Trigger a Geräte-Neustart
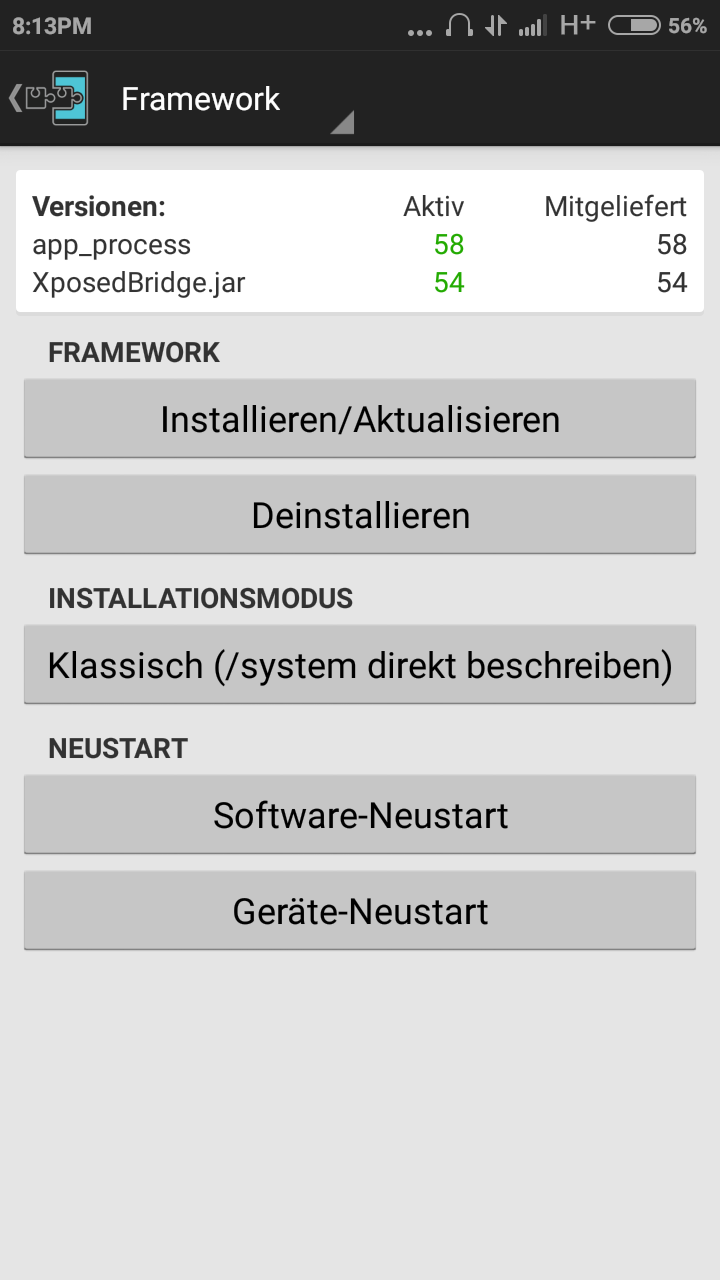The height and width of the screenshot is (1280, 720). pyautogui.click(x=360, y=911)
